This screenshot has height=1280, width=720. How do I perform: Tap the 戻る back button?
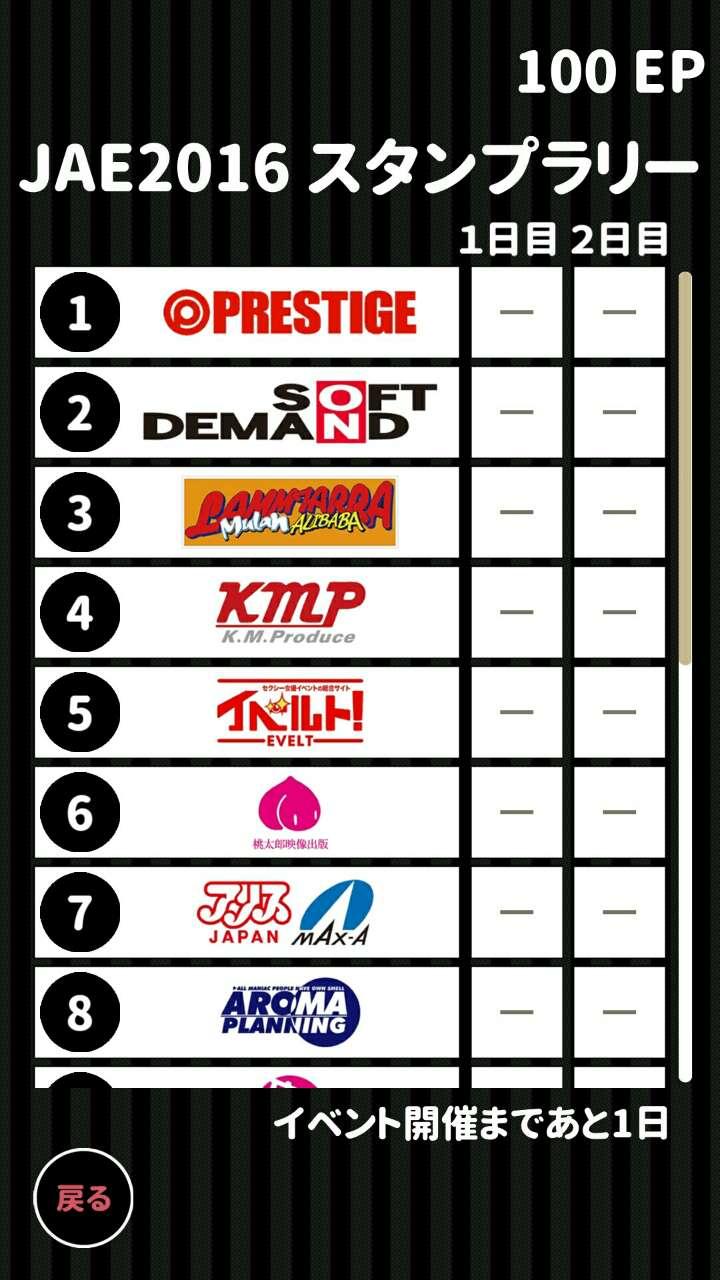coord(84,1199)
